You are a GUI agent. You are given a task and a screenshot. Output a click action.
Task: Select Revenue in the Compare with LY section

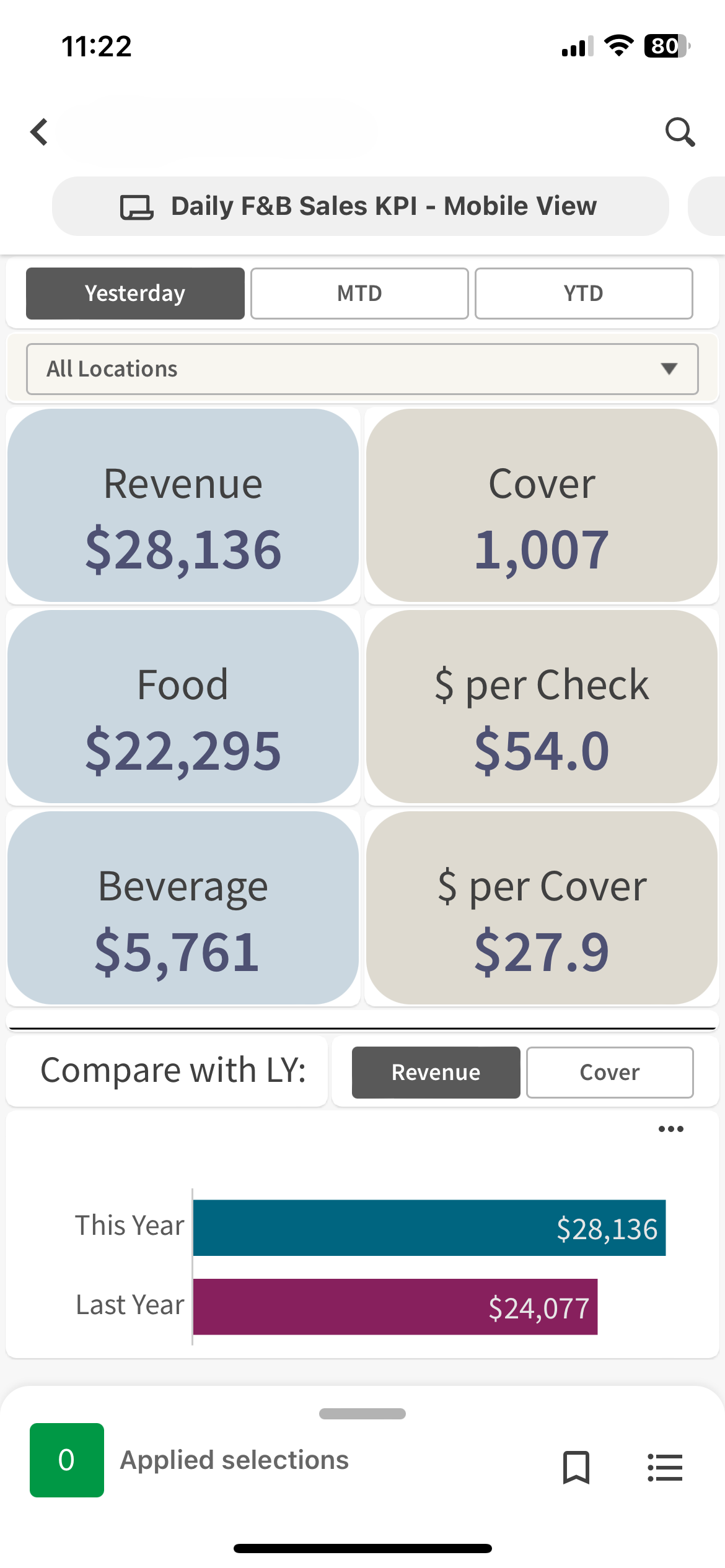(435, 1072)
